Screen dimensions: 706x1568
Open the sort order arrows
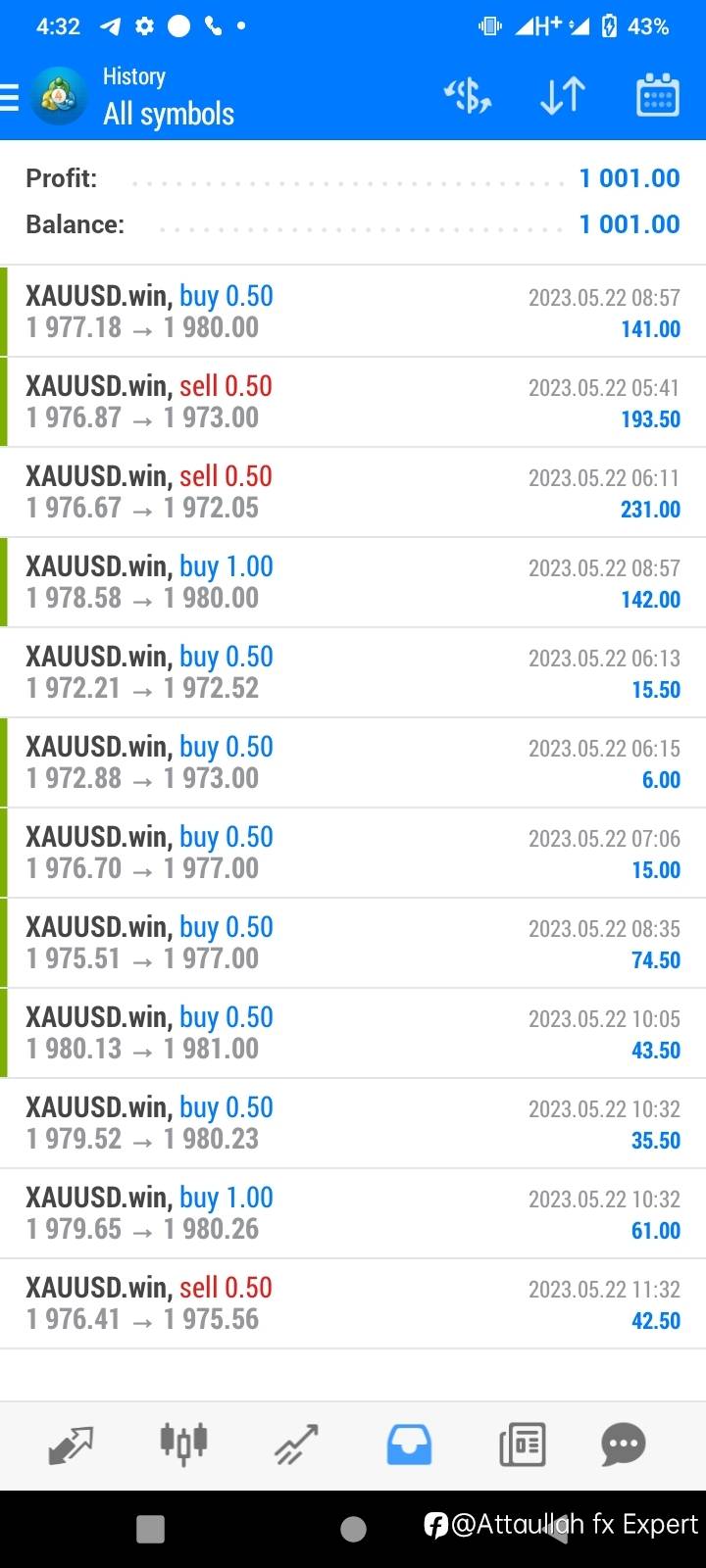click(563, 96)
